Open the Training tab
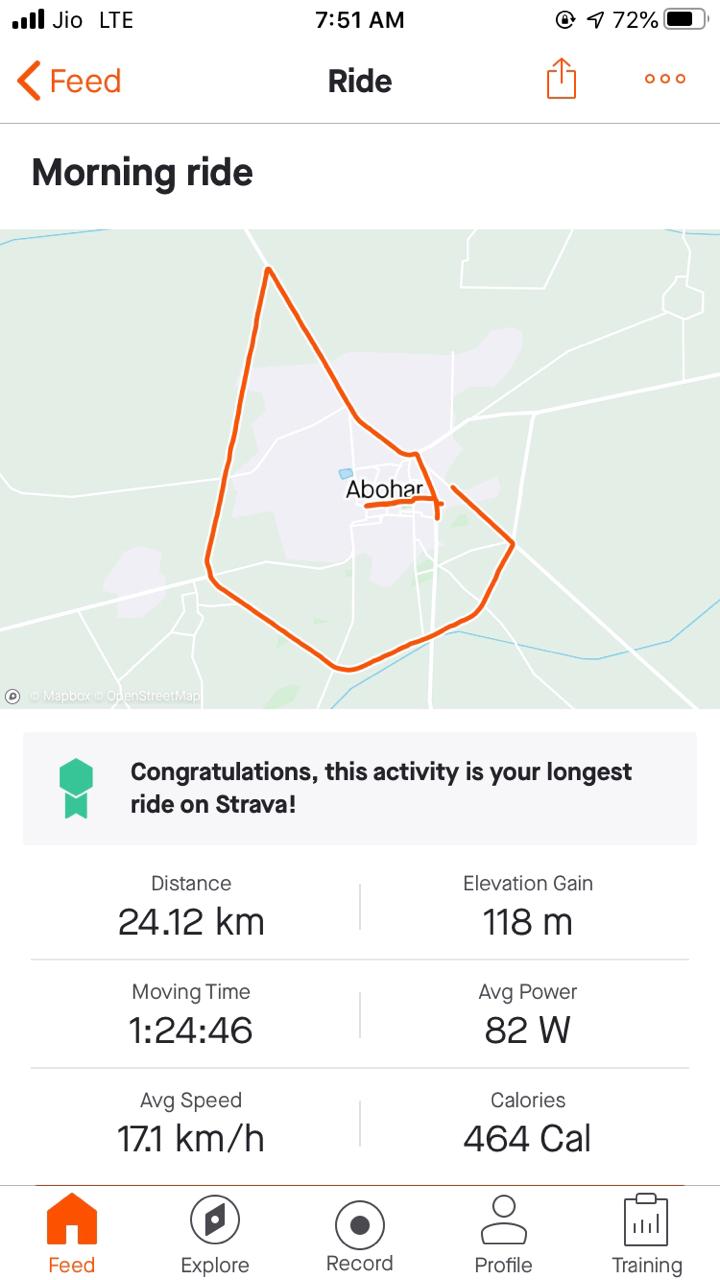720x1280 pixels. click(646, 1233)
